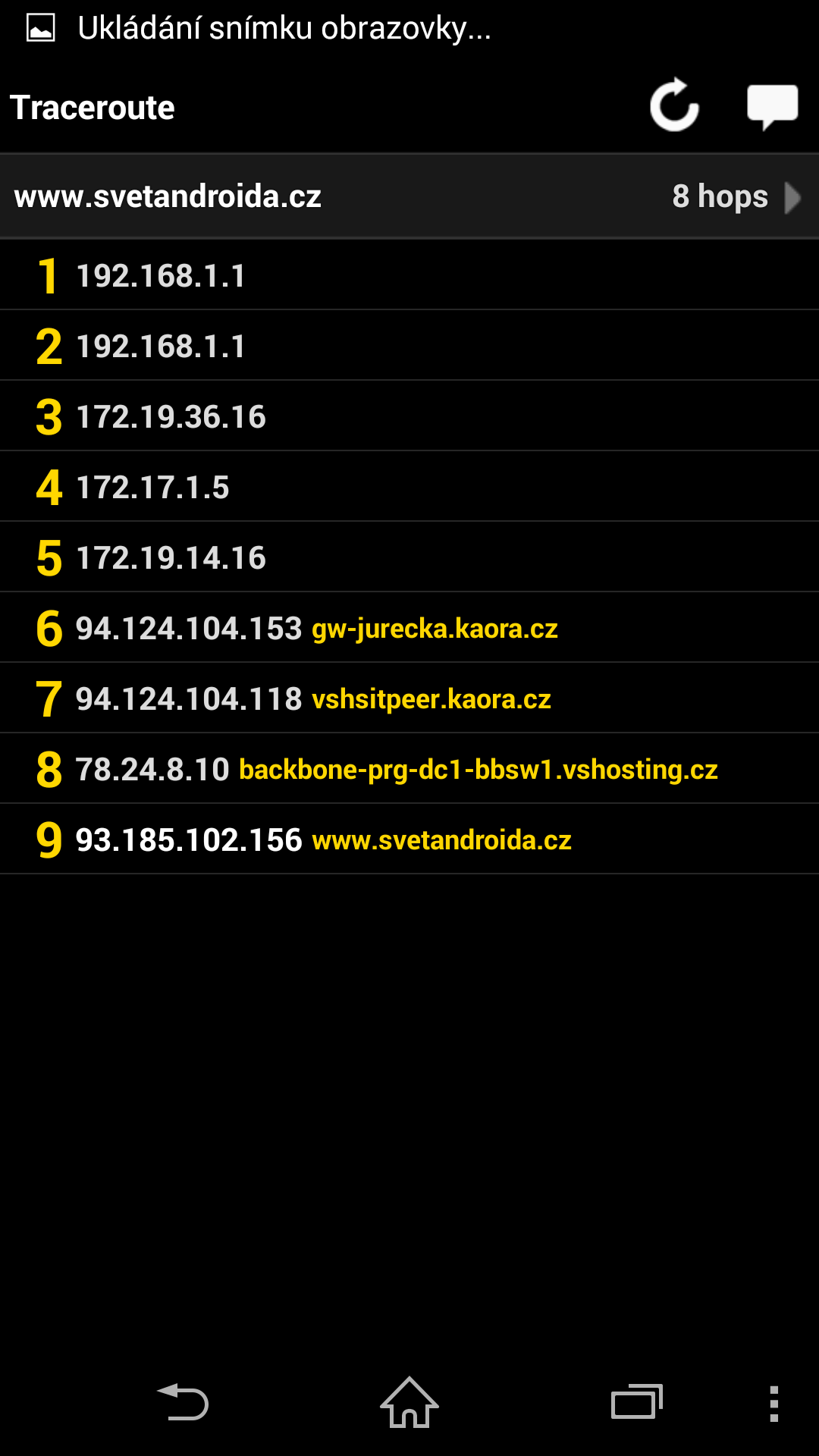
Task: Go back with the system back button
Action: pos(183,1402)
